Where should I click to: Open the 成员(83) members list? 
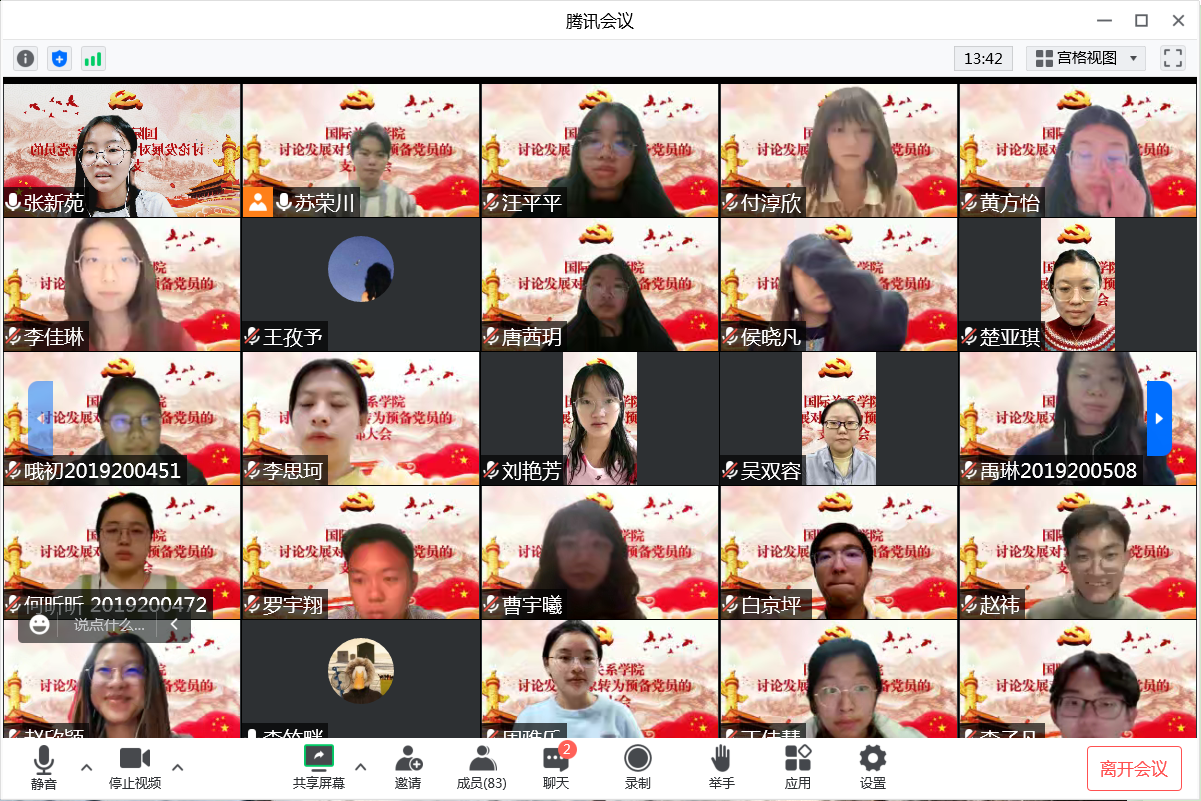[481, 768]
